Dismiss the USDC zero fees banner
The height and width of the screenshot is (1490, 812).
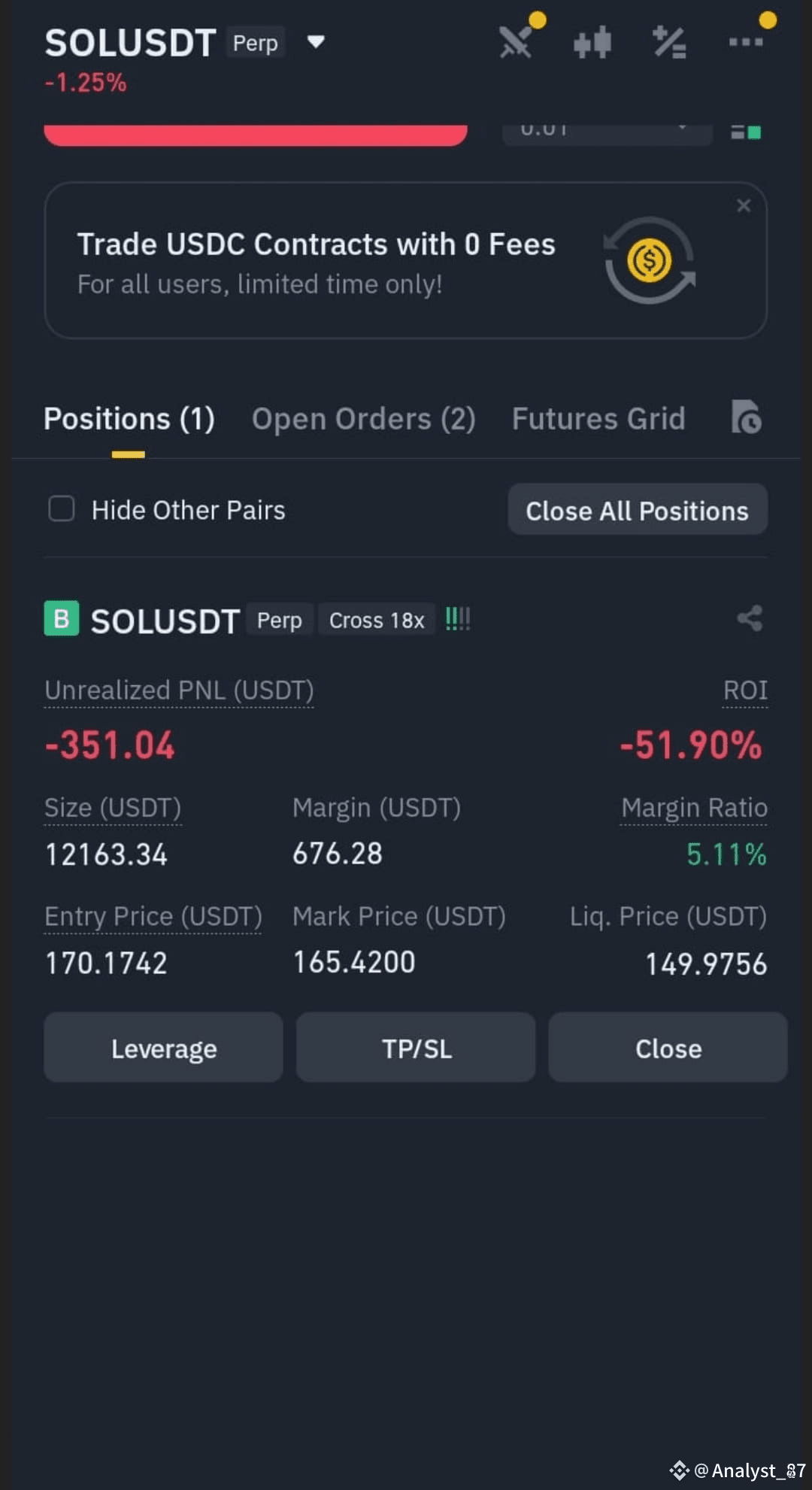click(744, 205)
